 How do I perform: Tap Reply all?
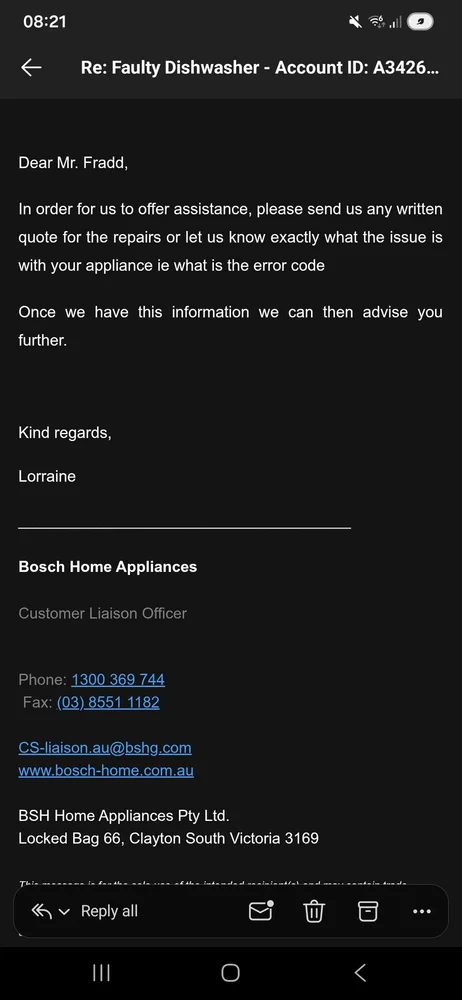point(109,911)
